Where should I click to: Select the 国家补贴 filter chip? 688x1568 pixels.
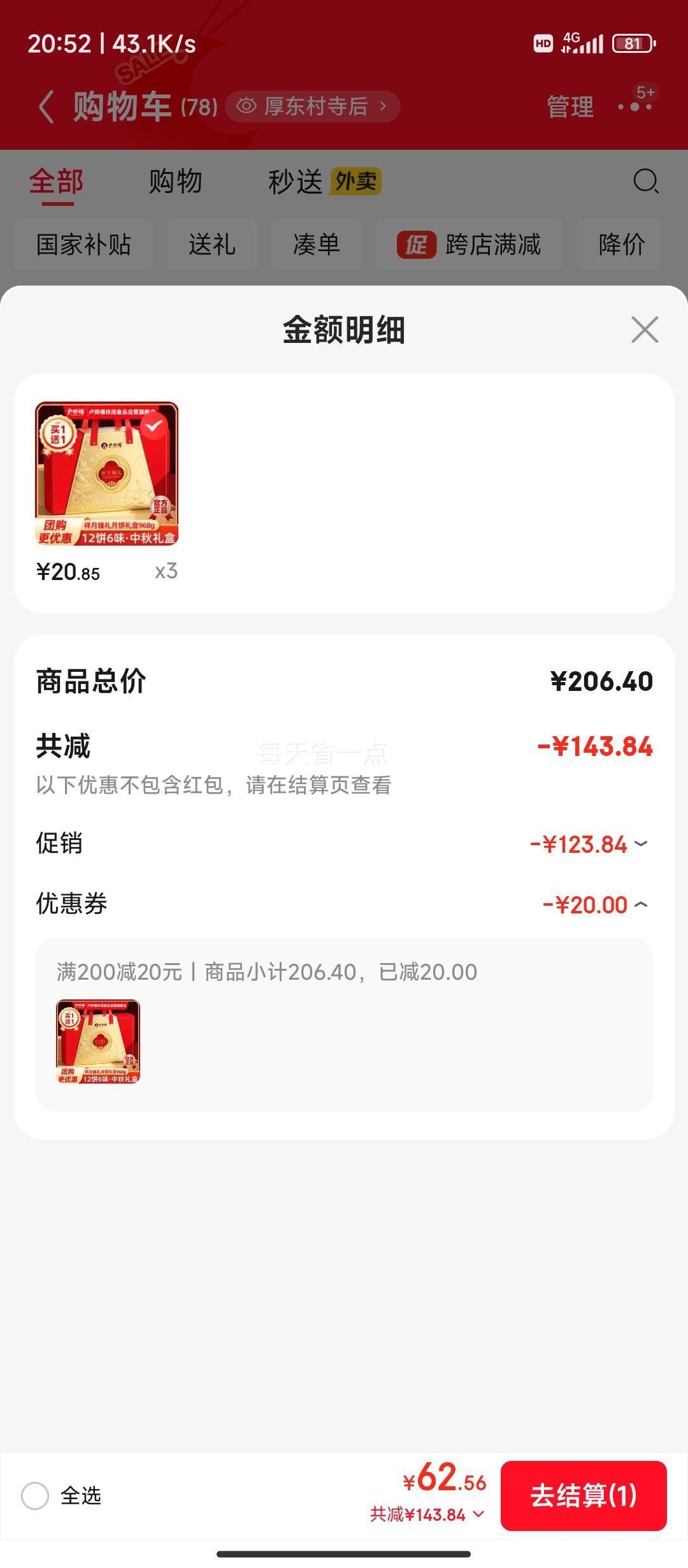83,244
